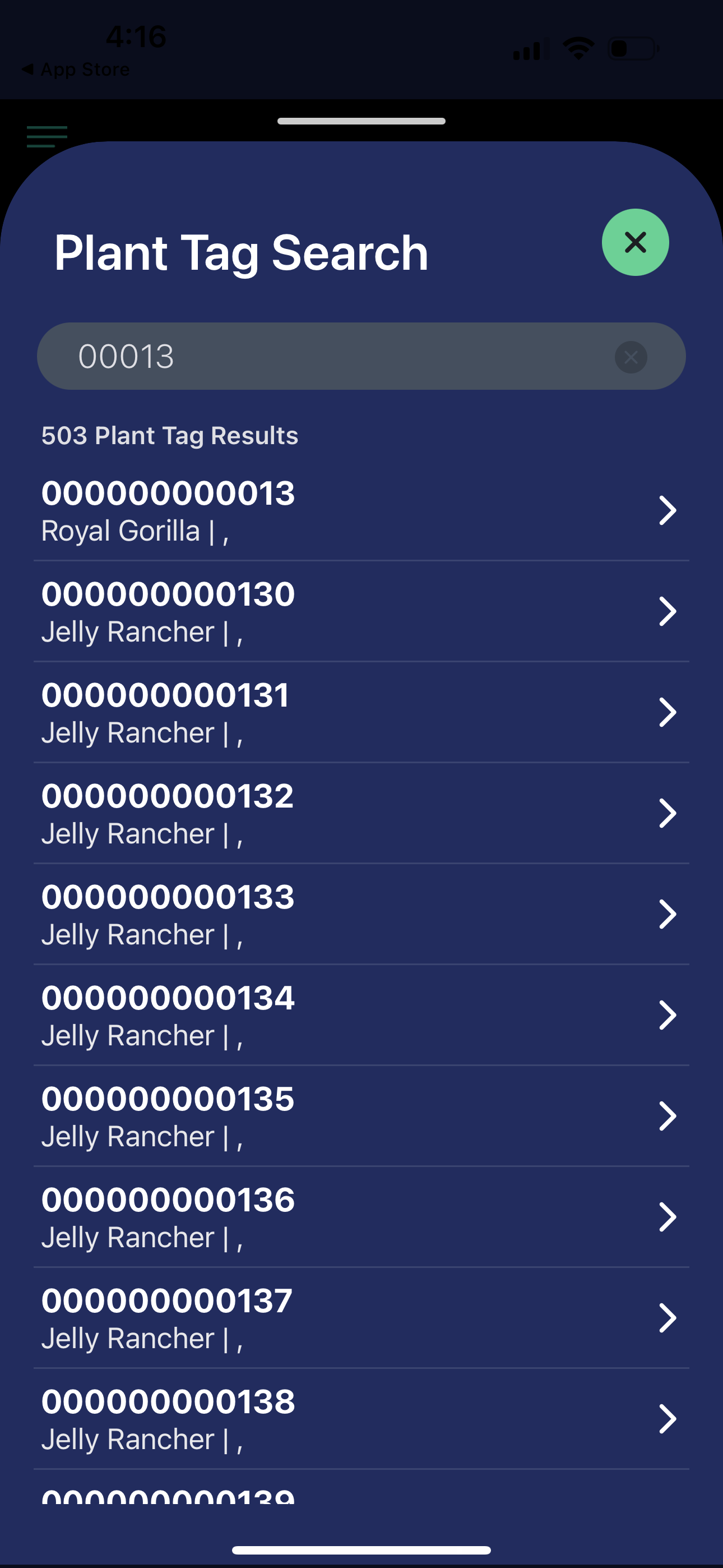Clear the search text 00013
Image resolution: width=723 pixels, height=1568 pixels.
631,357
